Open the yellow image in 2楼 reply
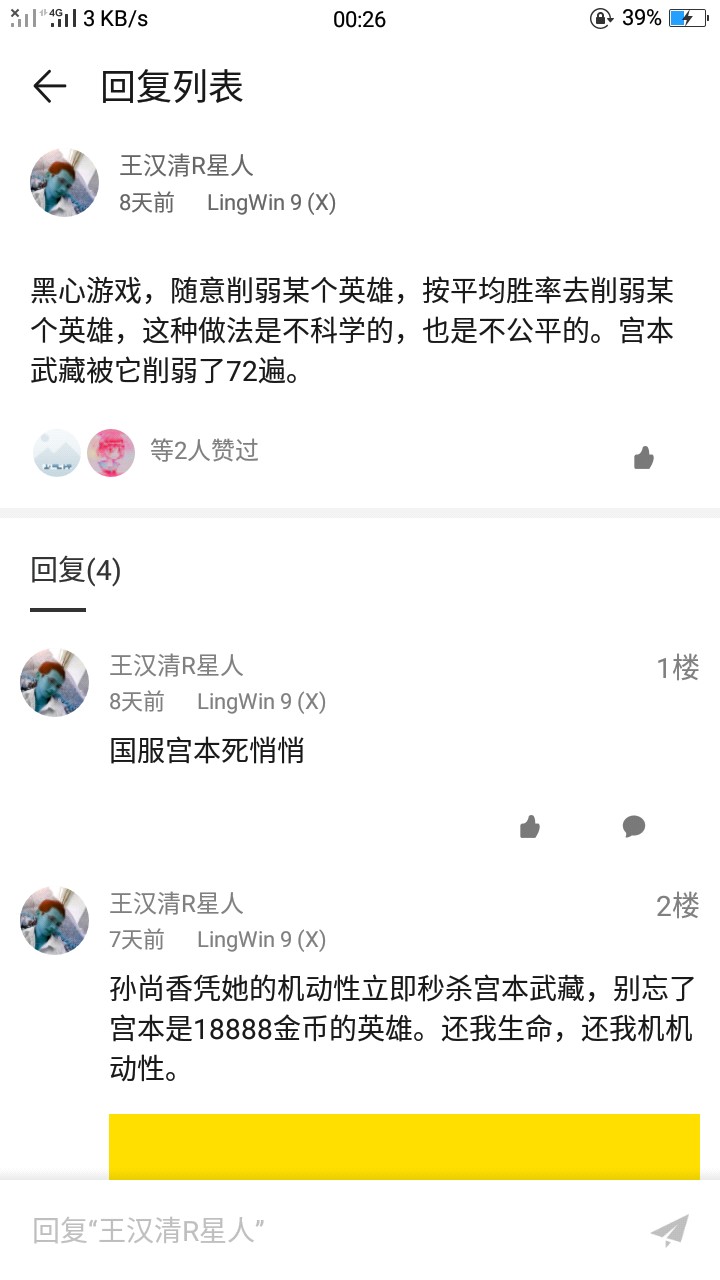720x1280 pixels. 404,1146
